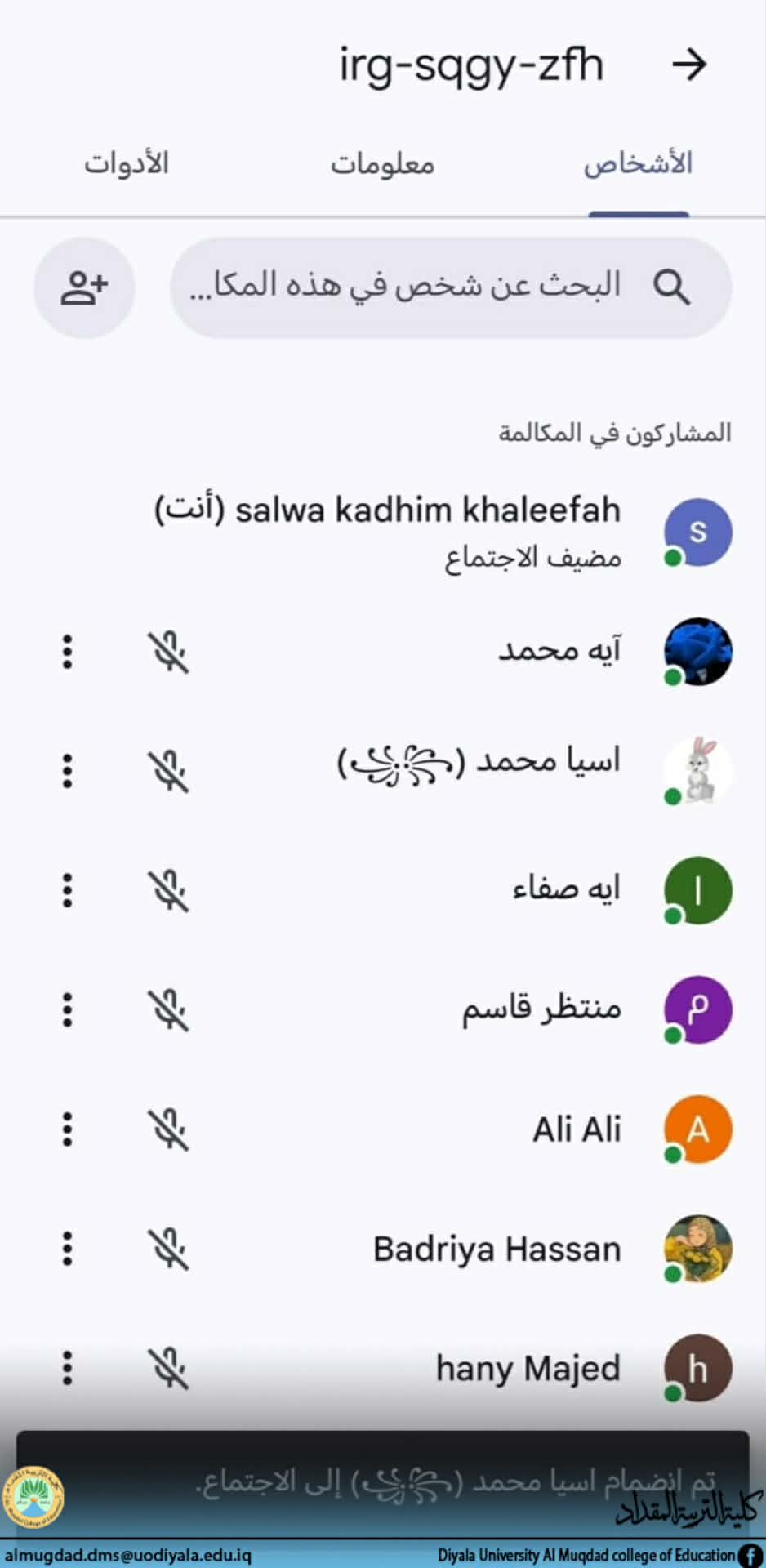Open more options for اسيا محمد
Viewport: 766px width, 1568px height.
(x=68, y=771)
